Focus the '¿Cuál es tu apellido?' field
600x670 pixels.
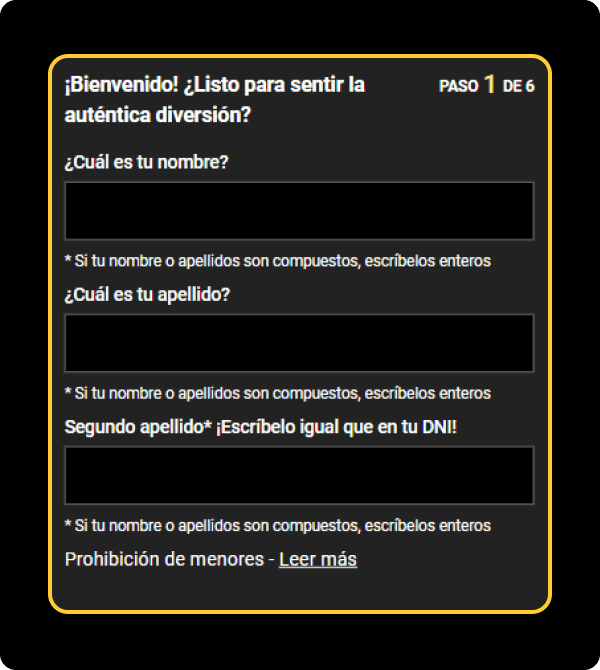(299, 343)
